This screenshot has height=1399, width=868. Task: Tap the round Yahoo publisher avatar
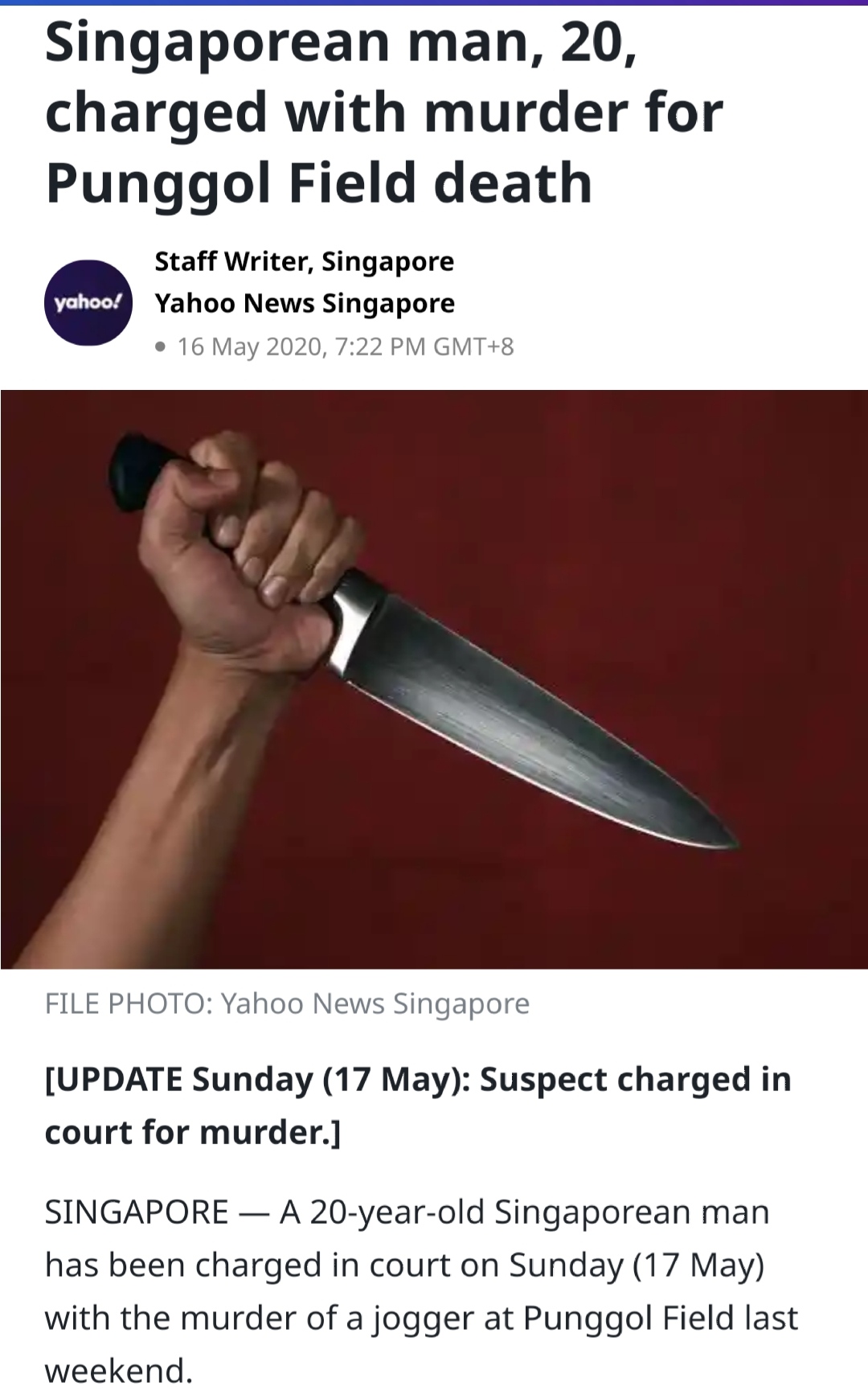(x=88, y=303)
